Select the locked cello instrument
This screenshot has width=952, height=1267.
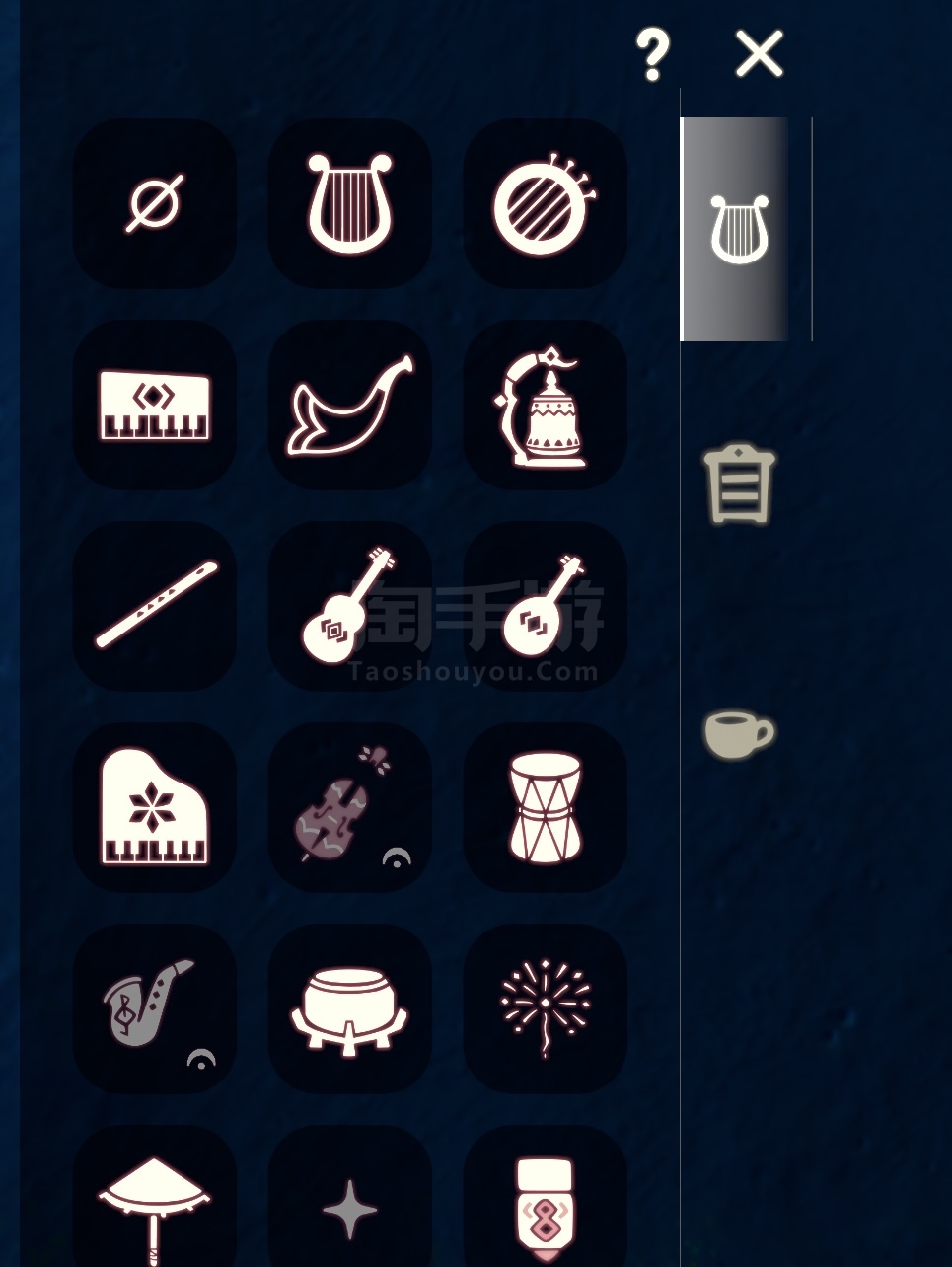tap(349, 807)
